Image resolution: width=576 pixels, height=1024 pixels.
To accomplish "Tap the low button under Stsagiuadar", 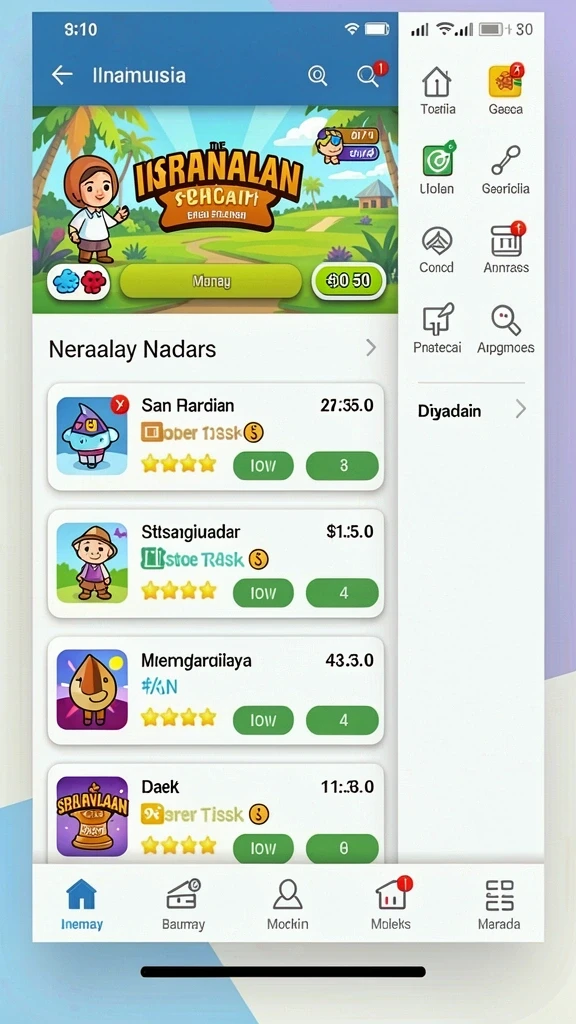I will click(x=263, y=593).
